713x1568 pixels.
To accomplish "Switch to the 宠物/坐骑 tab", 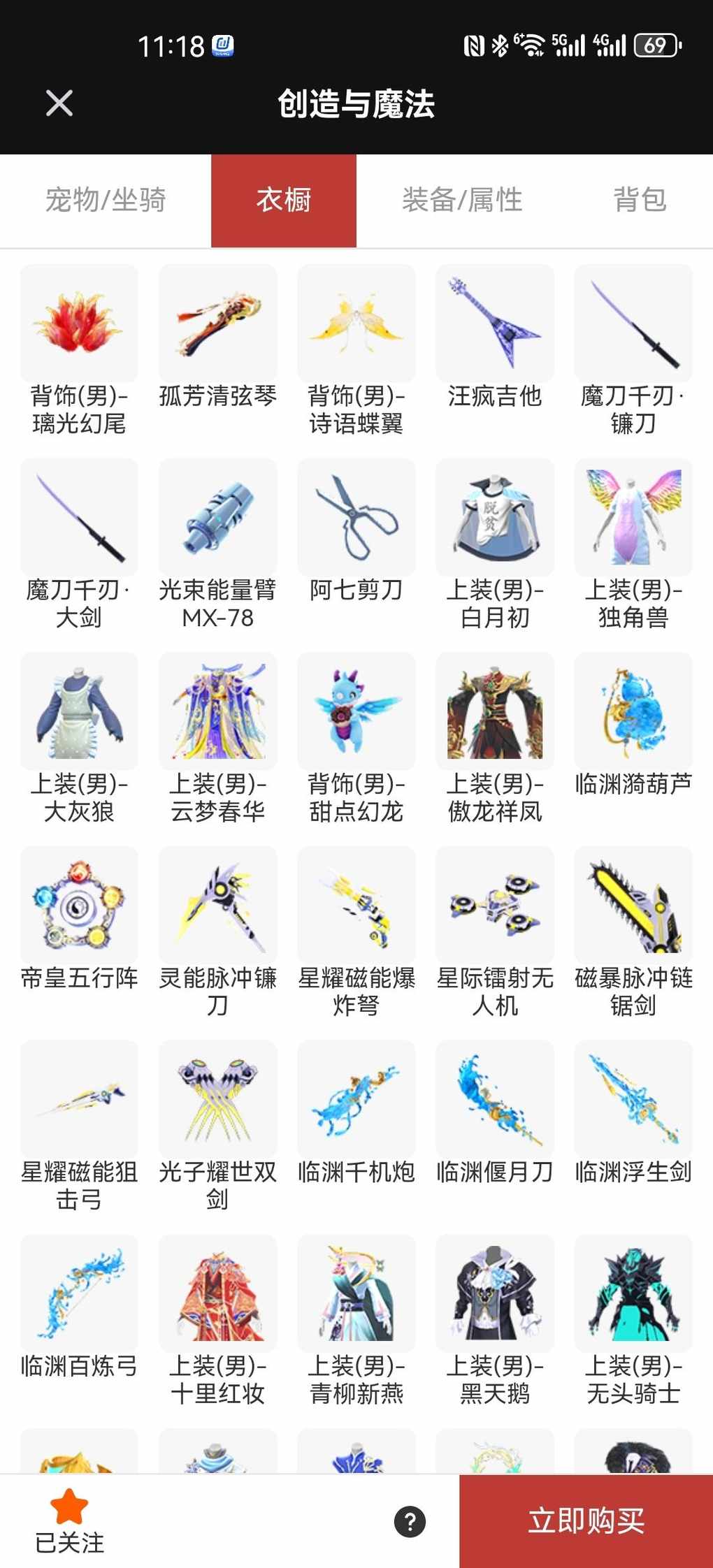I will (106, 201).
